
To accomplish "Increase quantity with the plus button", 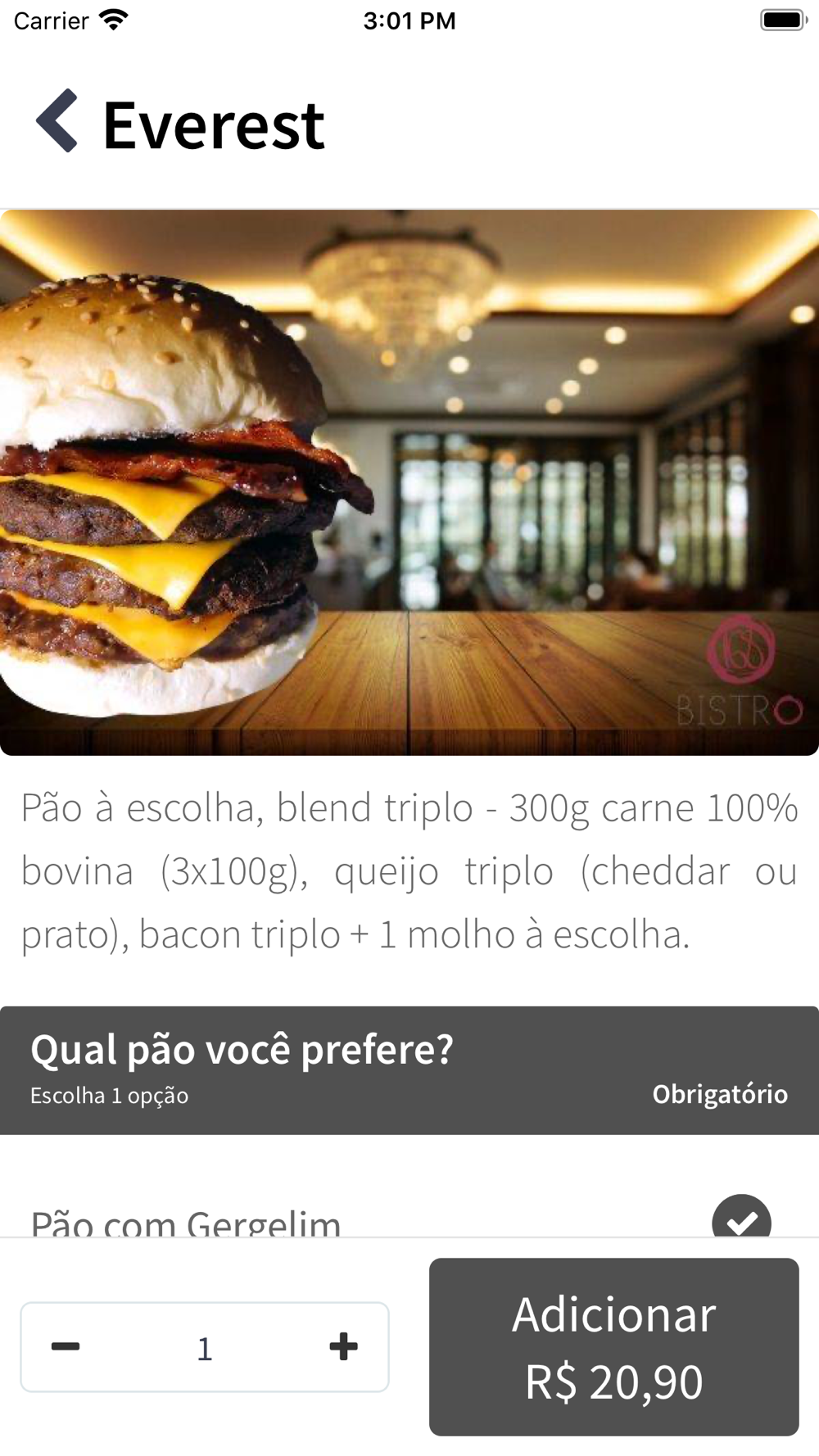I will click(x=343, y=1346).
